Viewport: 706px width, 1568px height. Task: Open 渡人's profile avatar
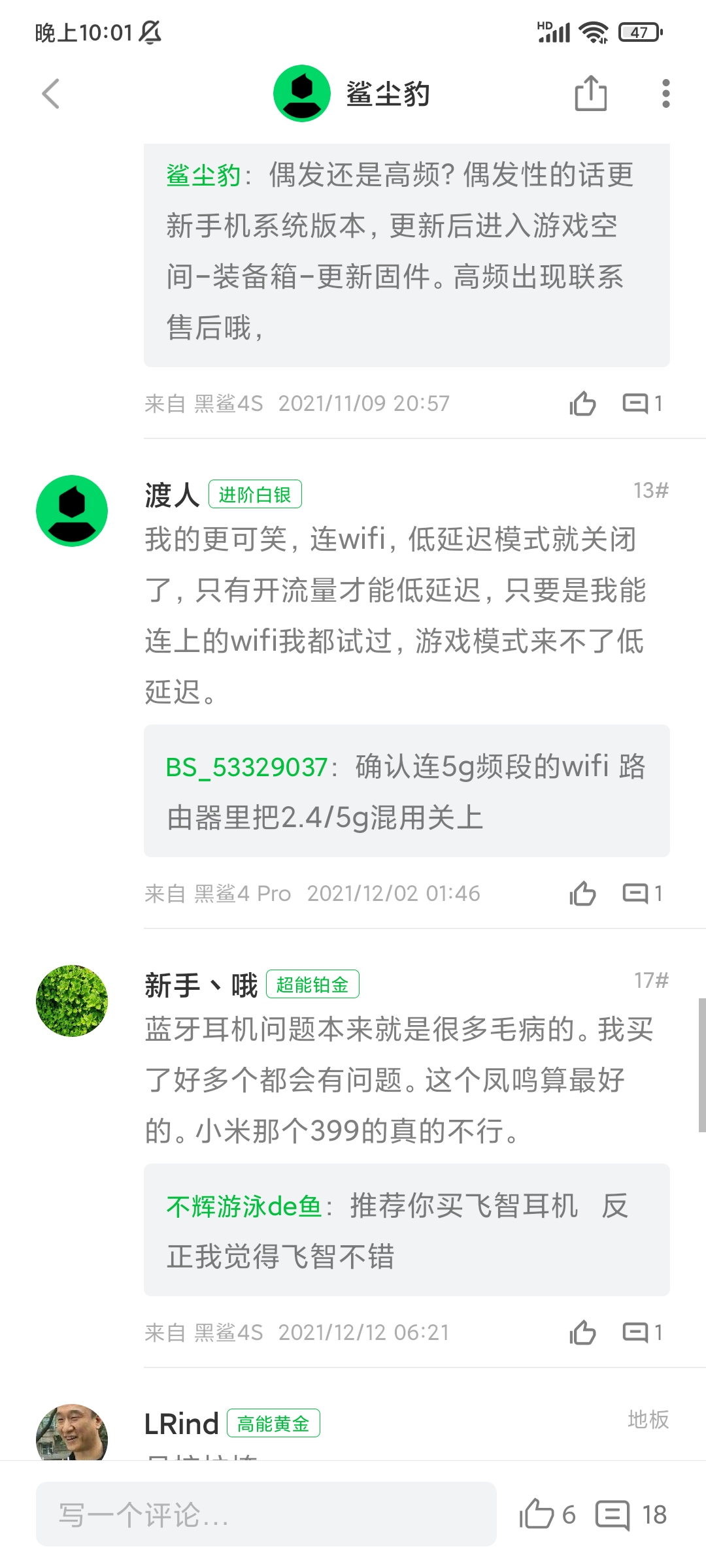pyautogui.click(x=72, y=511)
